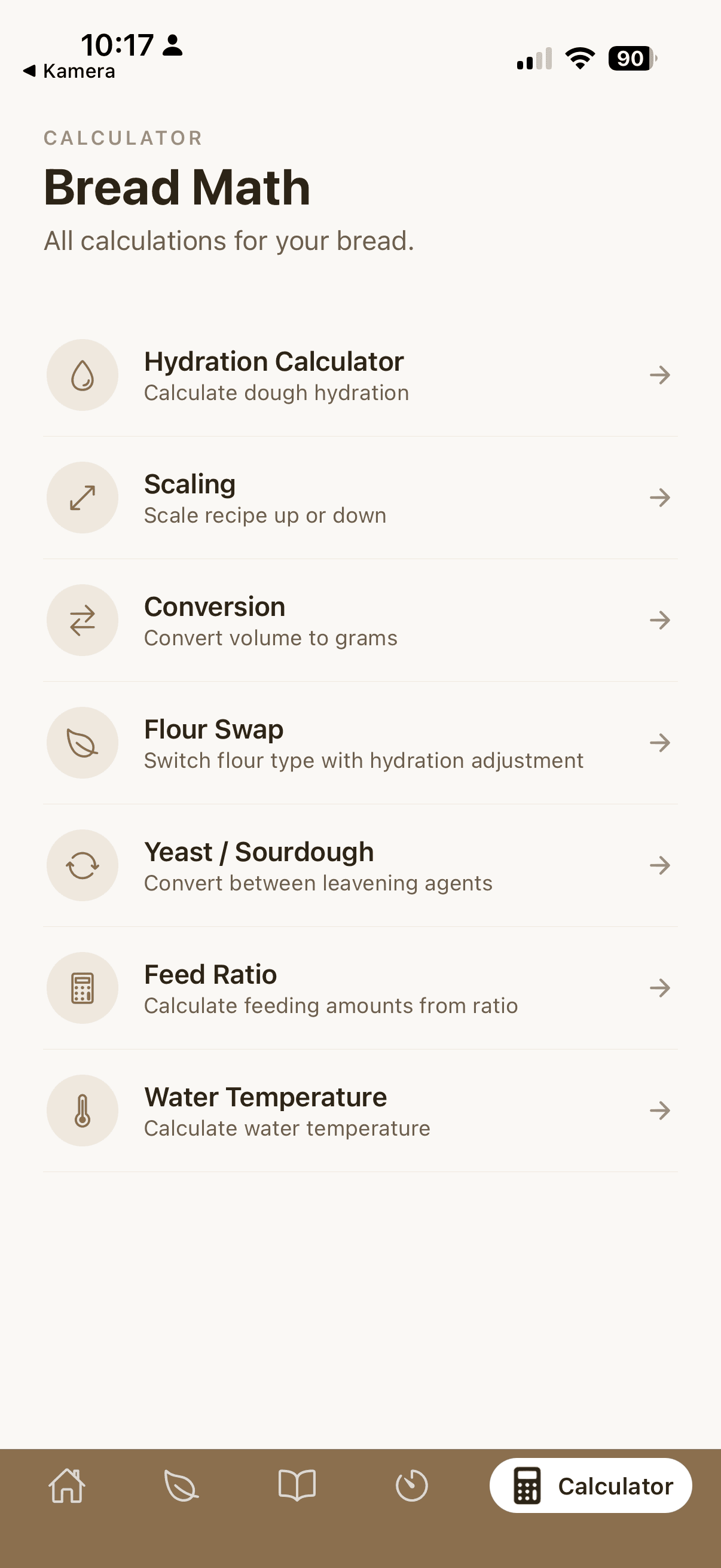
Task: Select the timer icon in bottom navigation
Action: click(x=412, y=1485)
